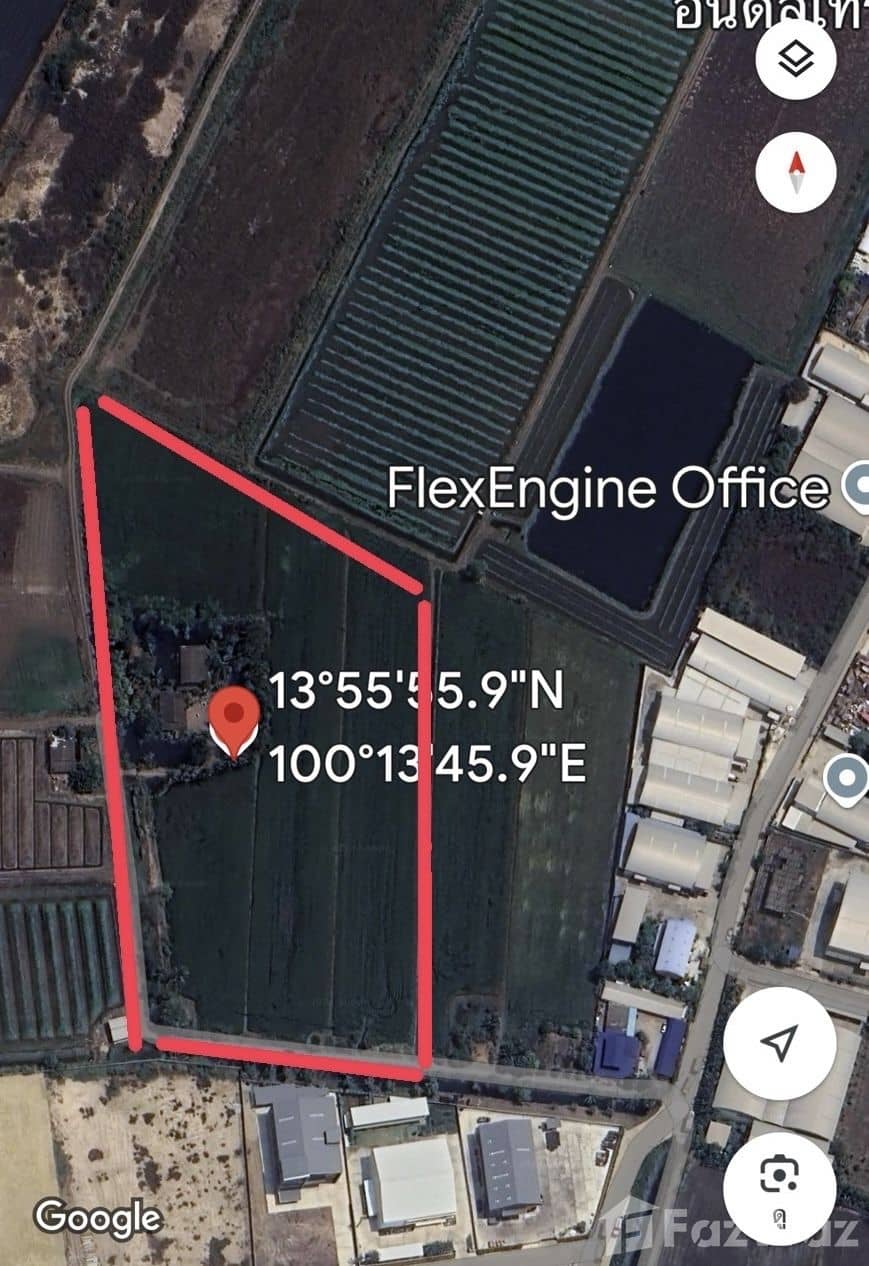The image size is (869, 1266).
Task: Open the map layers selector
Action: tap(796, 59)
